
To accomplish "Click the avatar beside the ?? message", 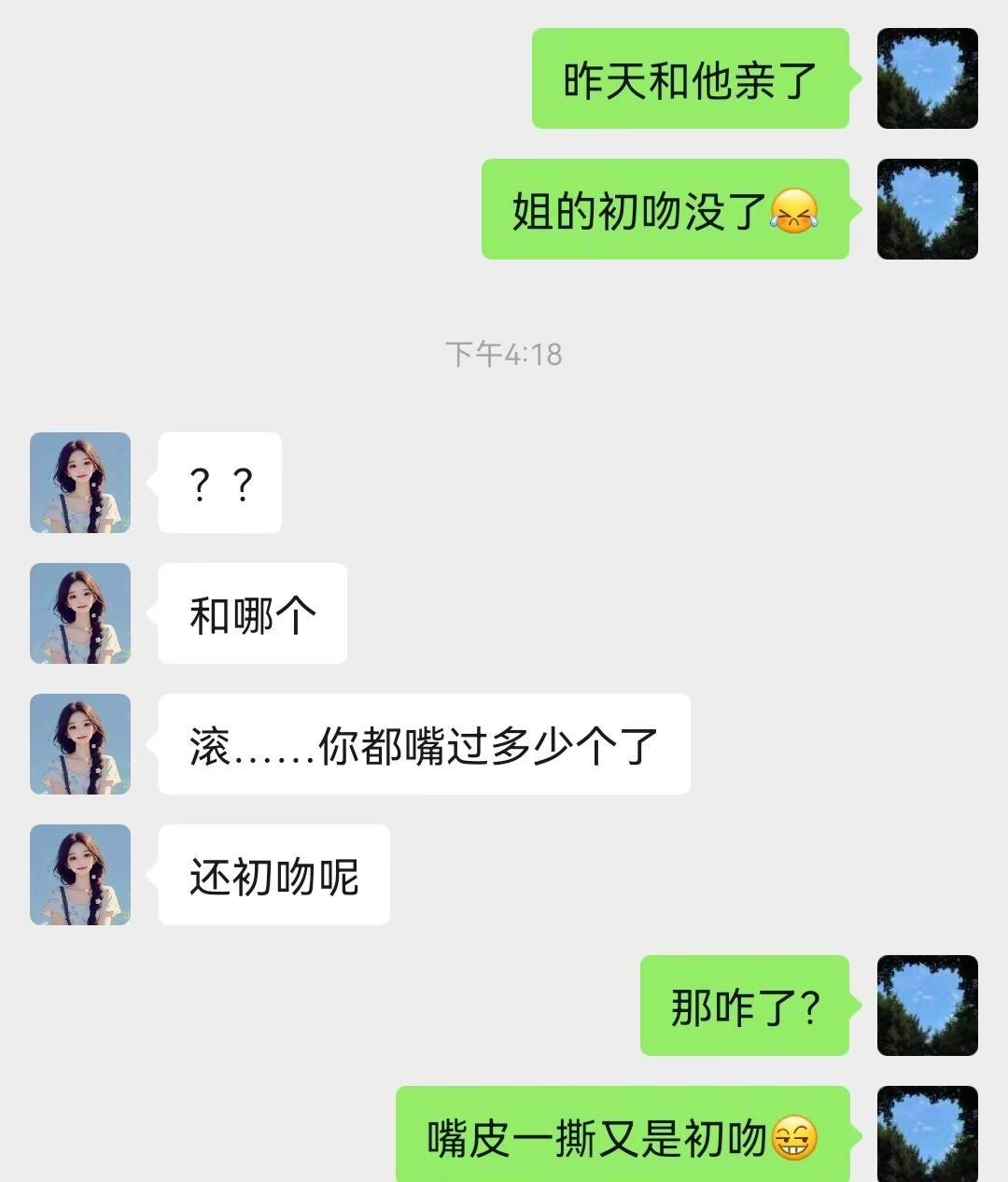I will [x=79, y=484].
